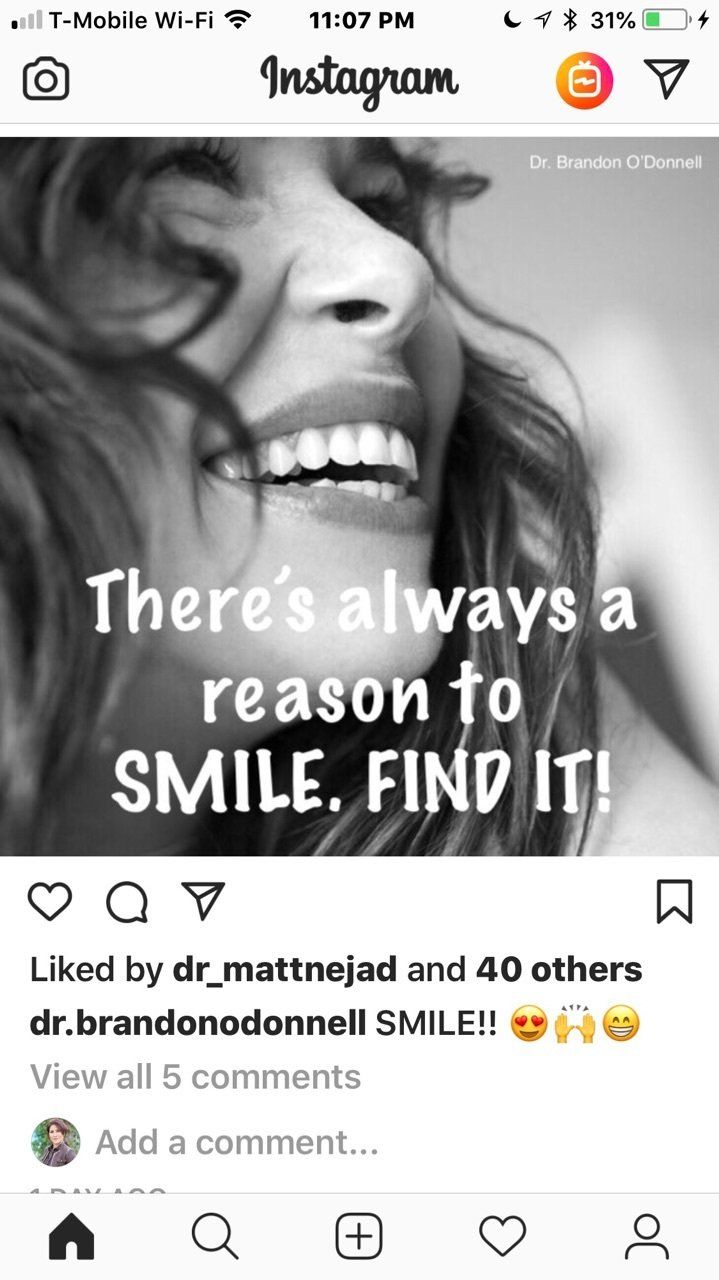Switch to the Search tab
Viewport: 719px width, 1280px height.
point(215,1237)
